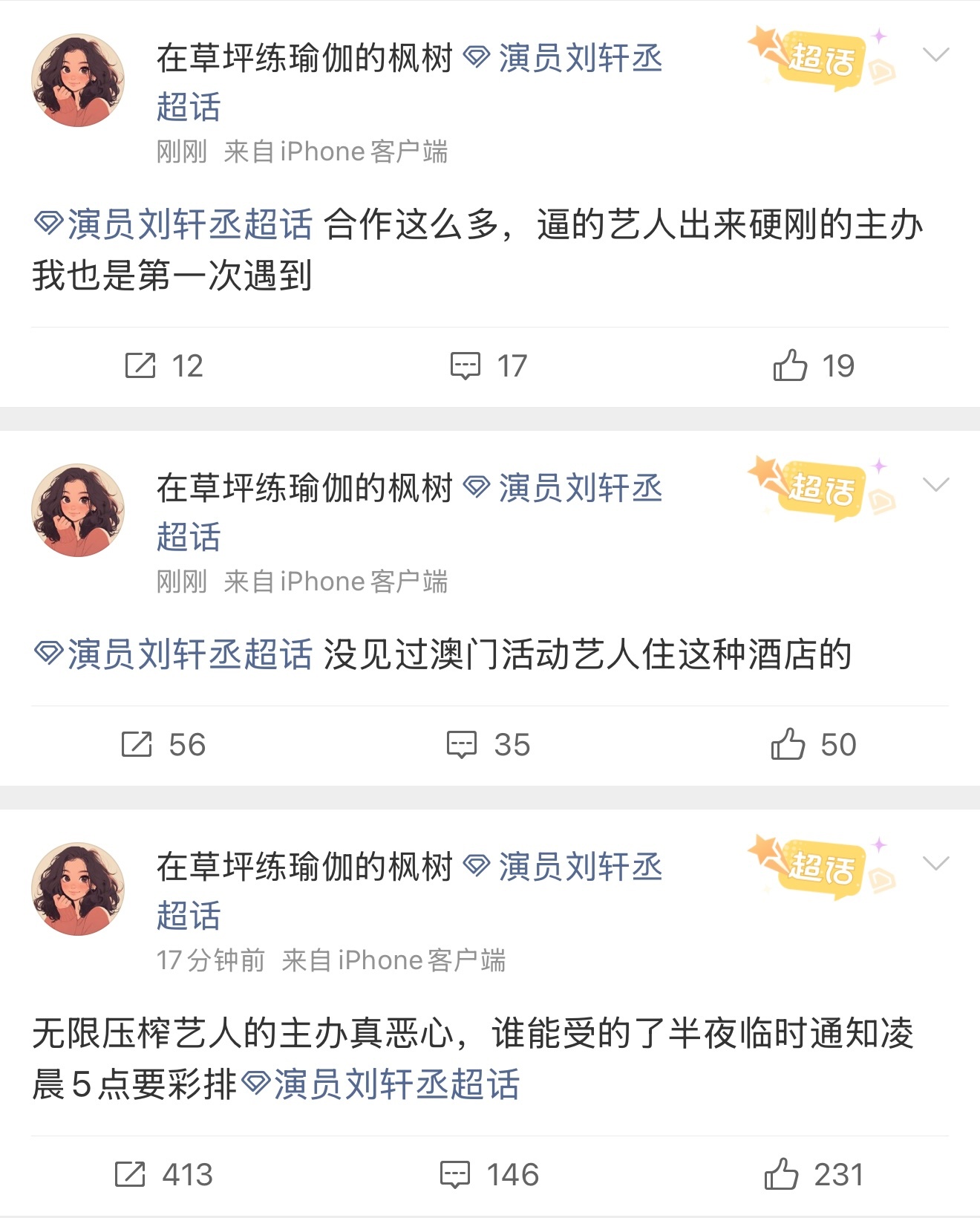Expand the dropdown chevron on the 17分钟前 post
The width and height of the screenshot is (980, 1218).
tap(935, 863)
